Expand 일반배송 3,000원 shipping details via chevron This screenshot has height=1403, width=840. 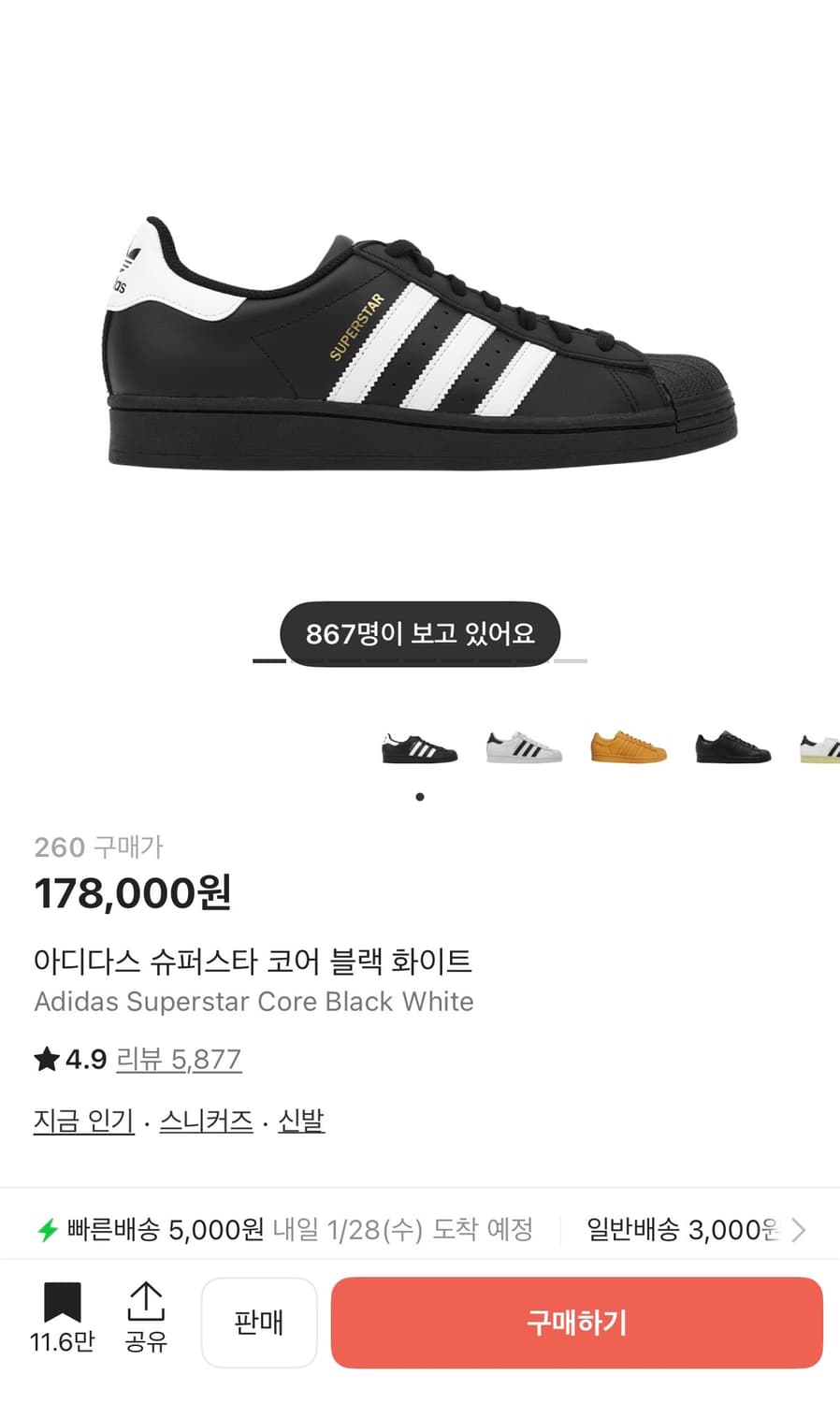(x=800, y=1228)
